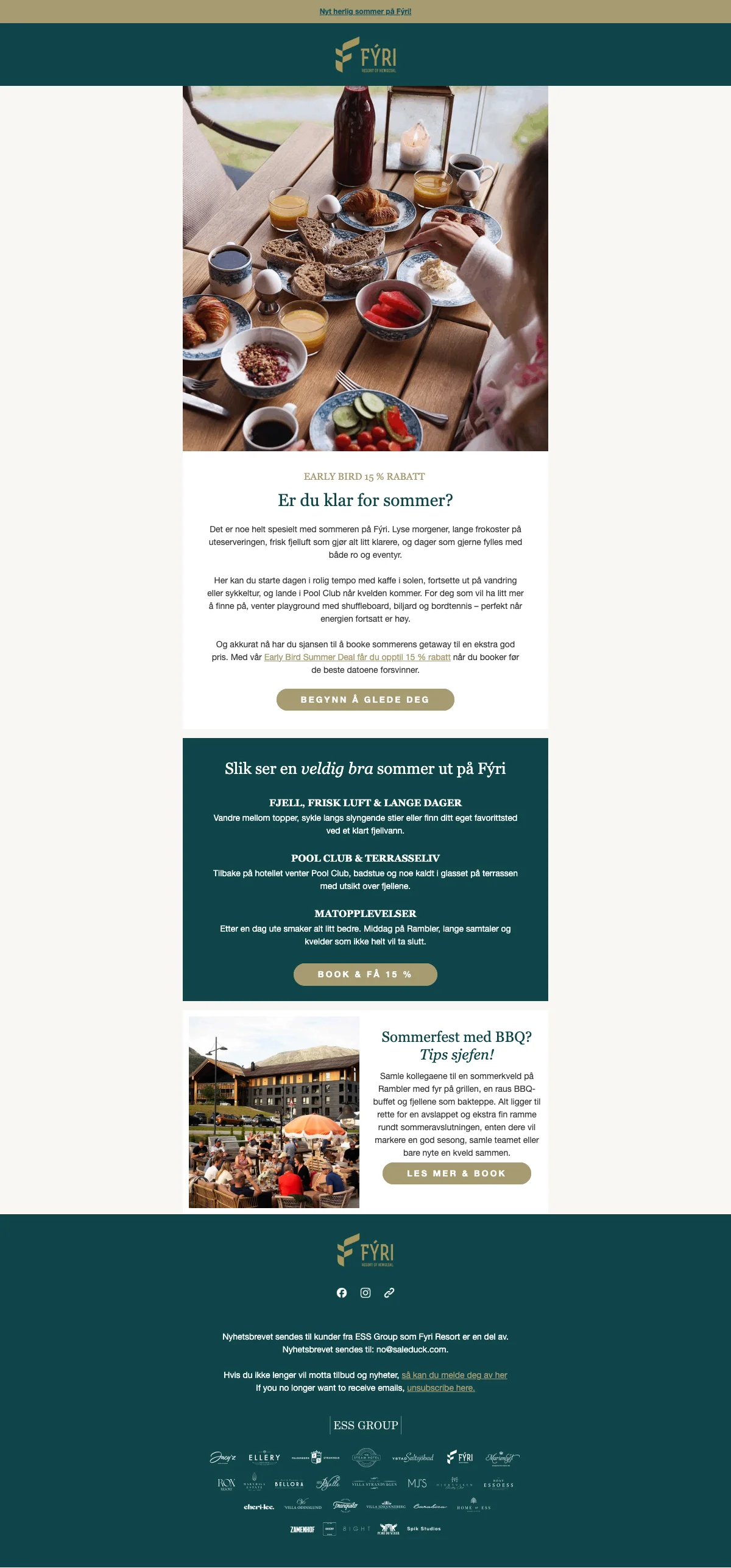Open the website link icon in the footer
This screenshot has height=1568, width=731.
tap(389, 1293)
